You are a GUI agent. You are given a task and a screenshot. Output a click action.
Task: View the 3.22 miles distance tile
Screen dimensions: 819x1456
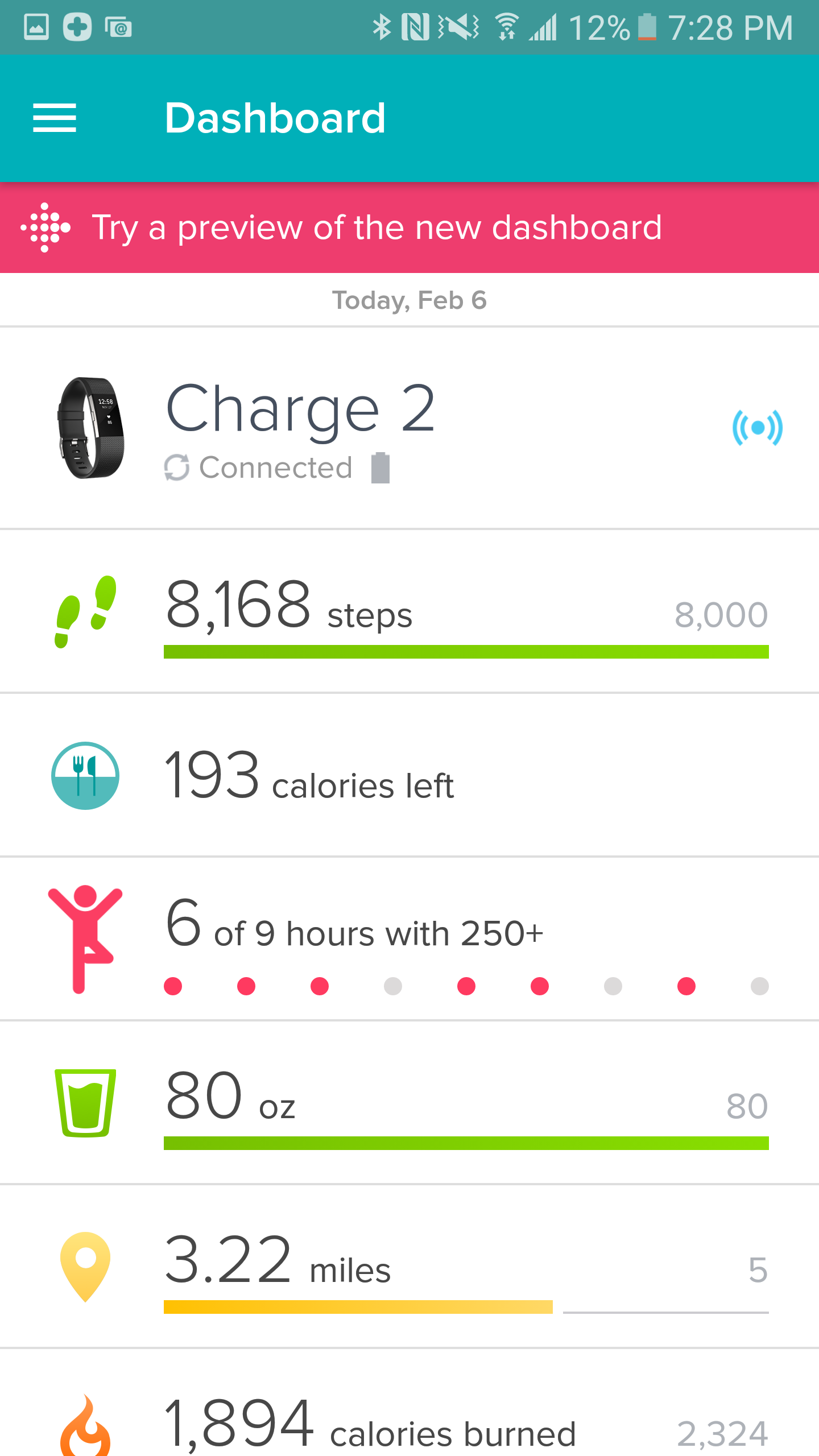409,1267
